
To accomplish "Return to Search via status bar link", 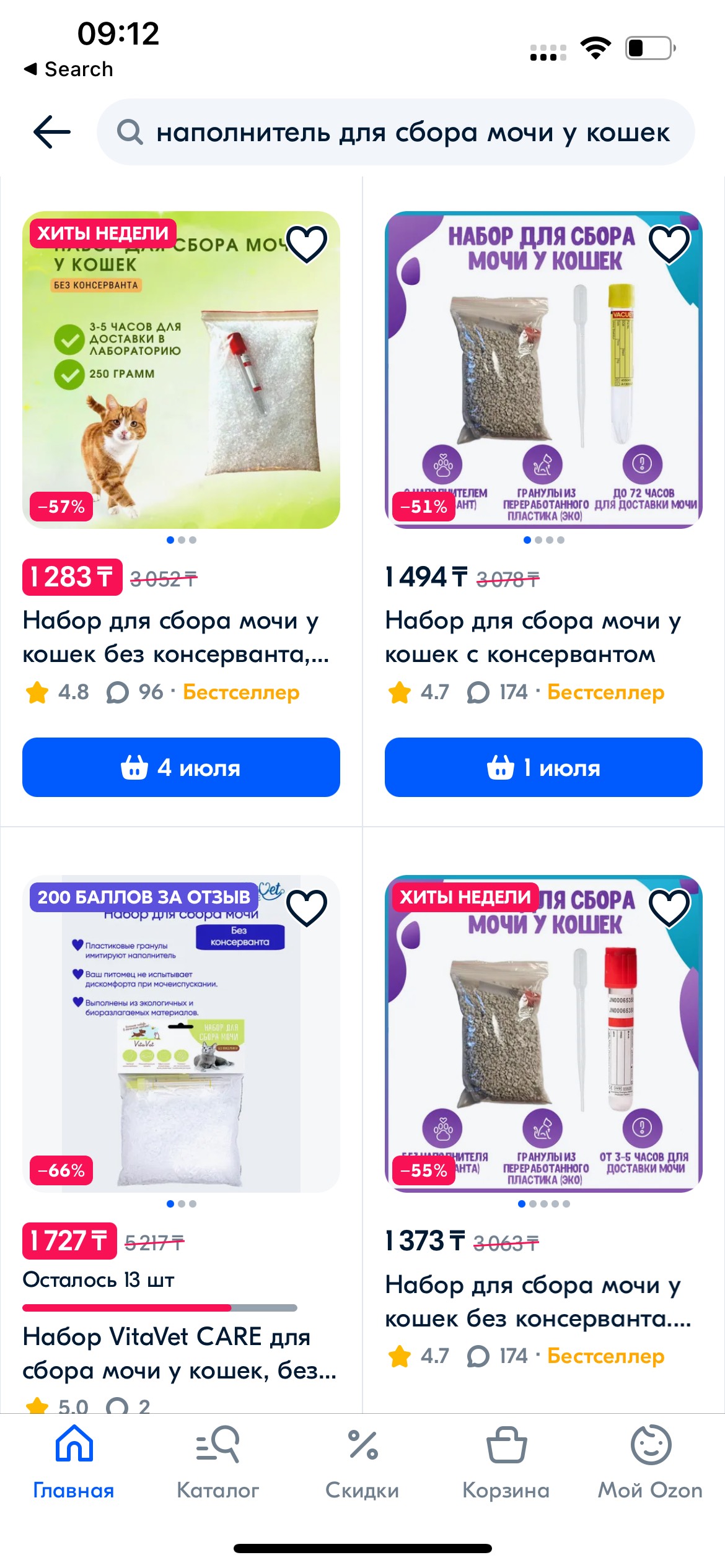I will (68, 69).
